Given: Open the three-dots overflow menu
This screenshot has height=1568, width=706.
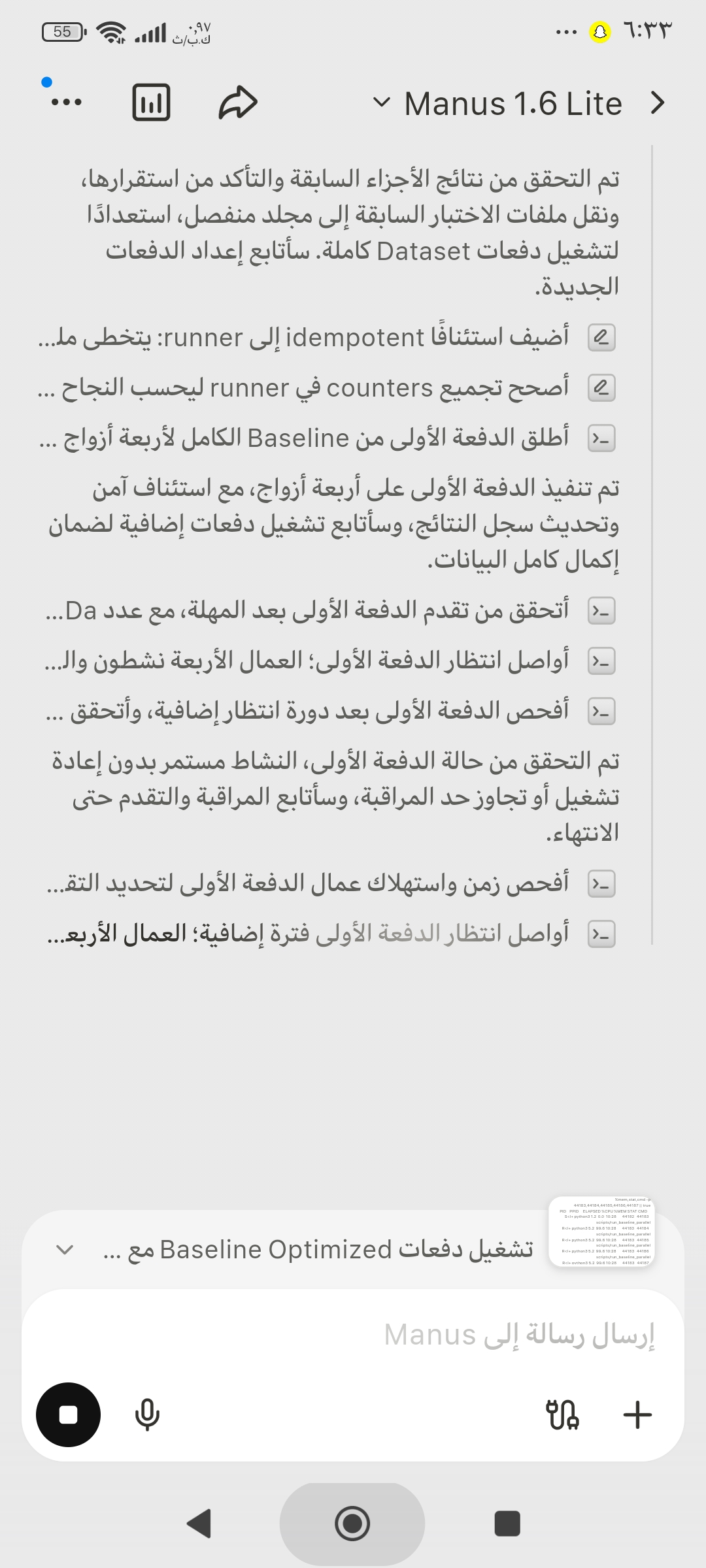Looking at the screenshot, I should (x=67, y=102).
